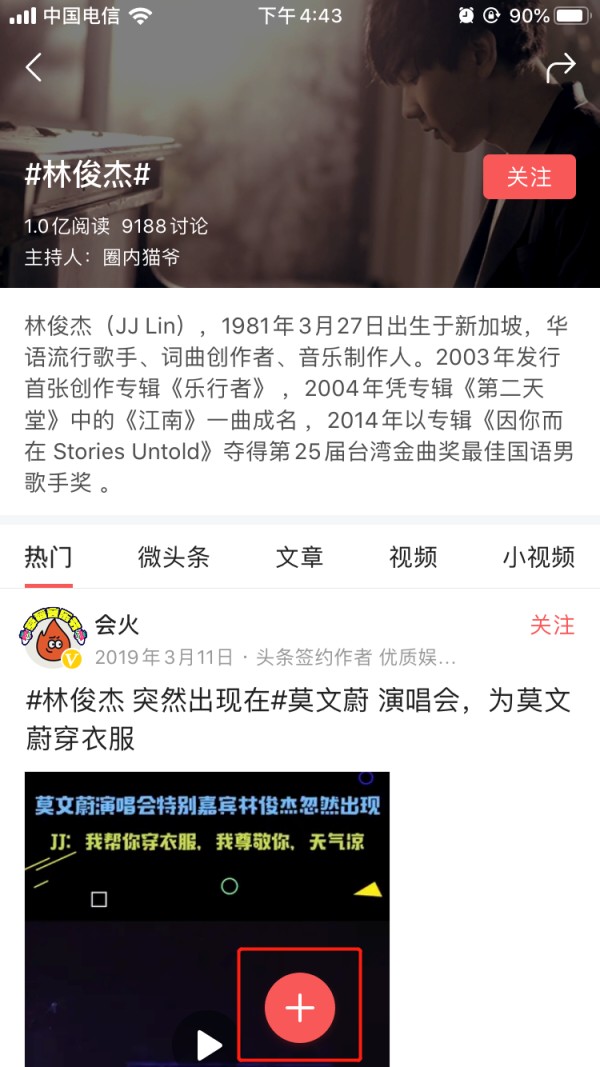Follow the author 会火
This screenshot has height=1067, width=600.
[x=552, y=625]
